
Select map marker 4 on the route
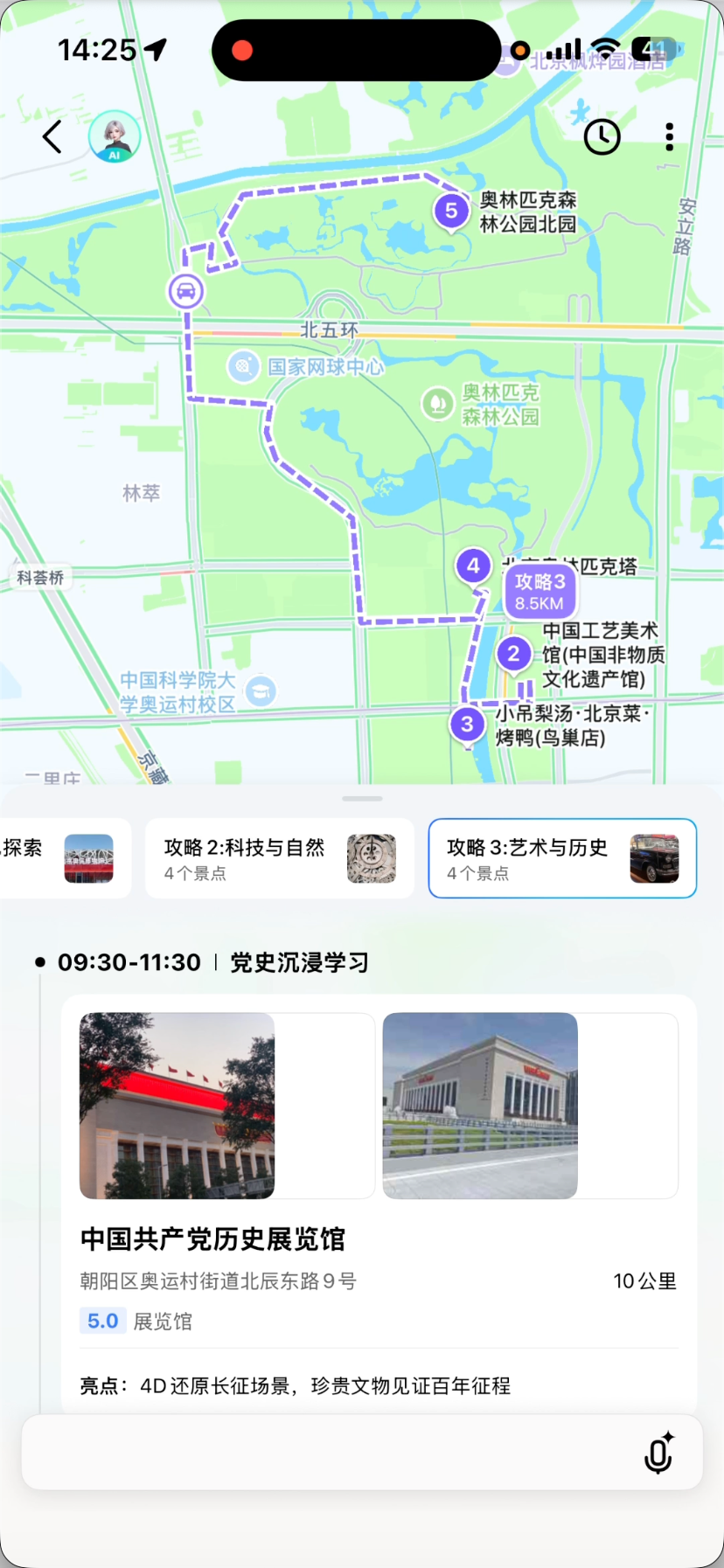(473, 565)
